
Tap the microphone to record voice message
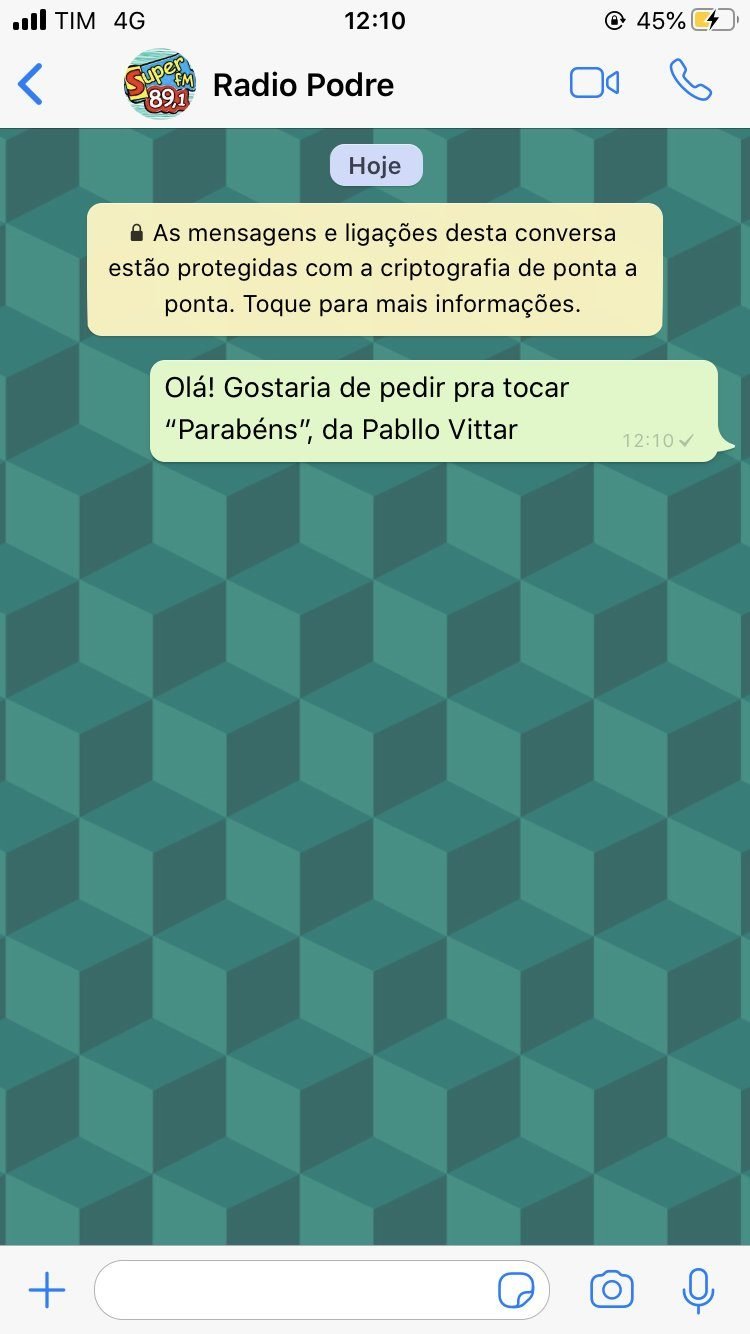pyautogui.click(x=698, y=1290)
